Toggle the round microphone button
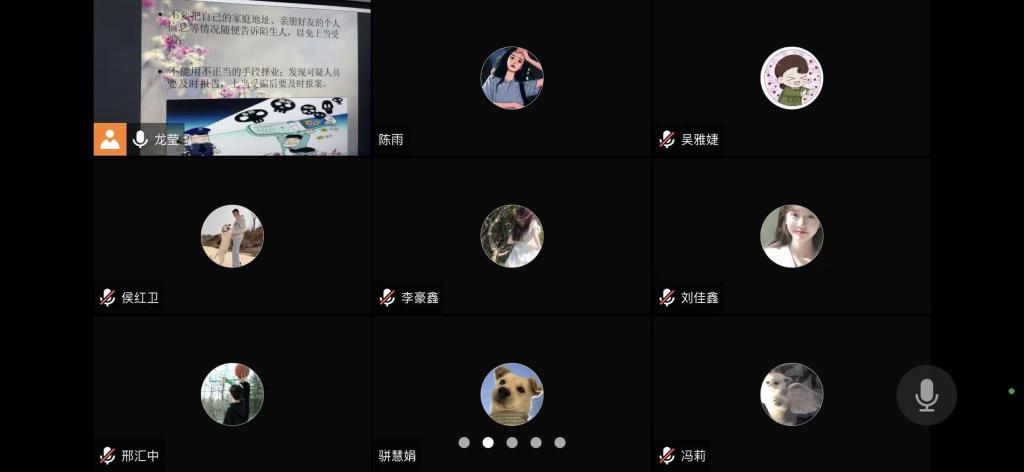Screen dimensions: 1024x472 coord(926,395)
